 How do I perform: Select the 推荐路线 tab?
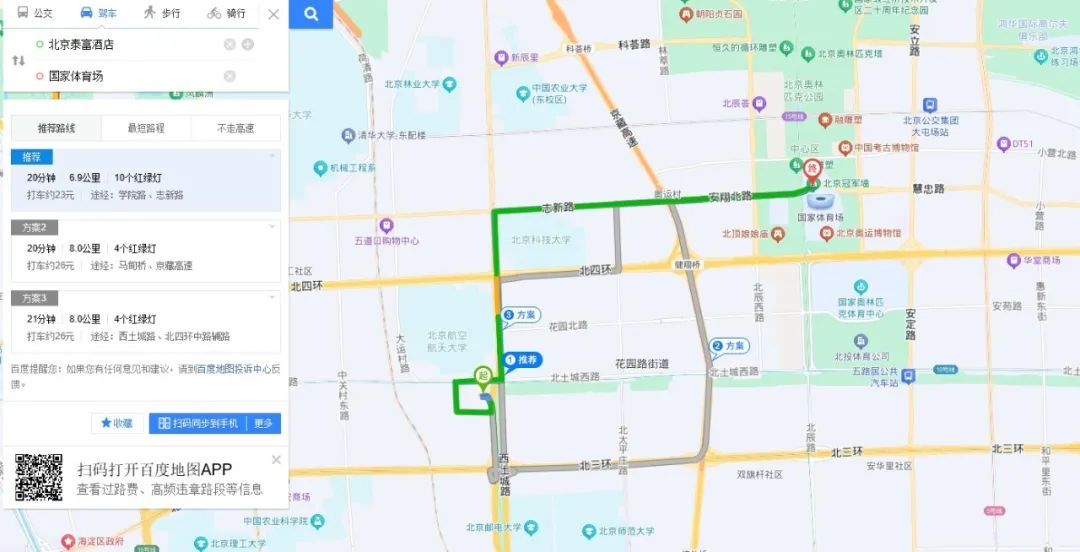point(56,128)
